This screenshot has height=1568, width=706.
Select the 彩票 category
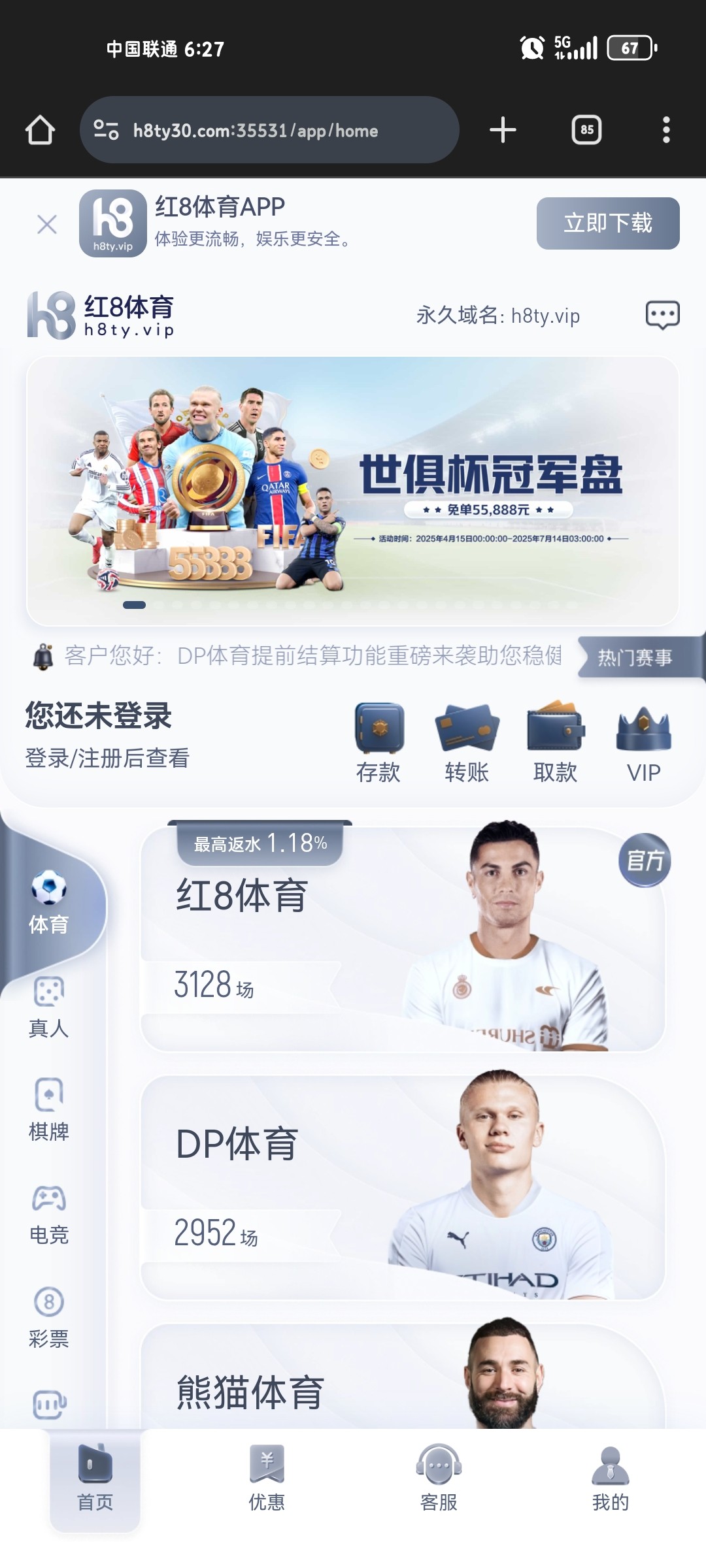pyautogui.click(x=49, y=1316)
